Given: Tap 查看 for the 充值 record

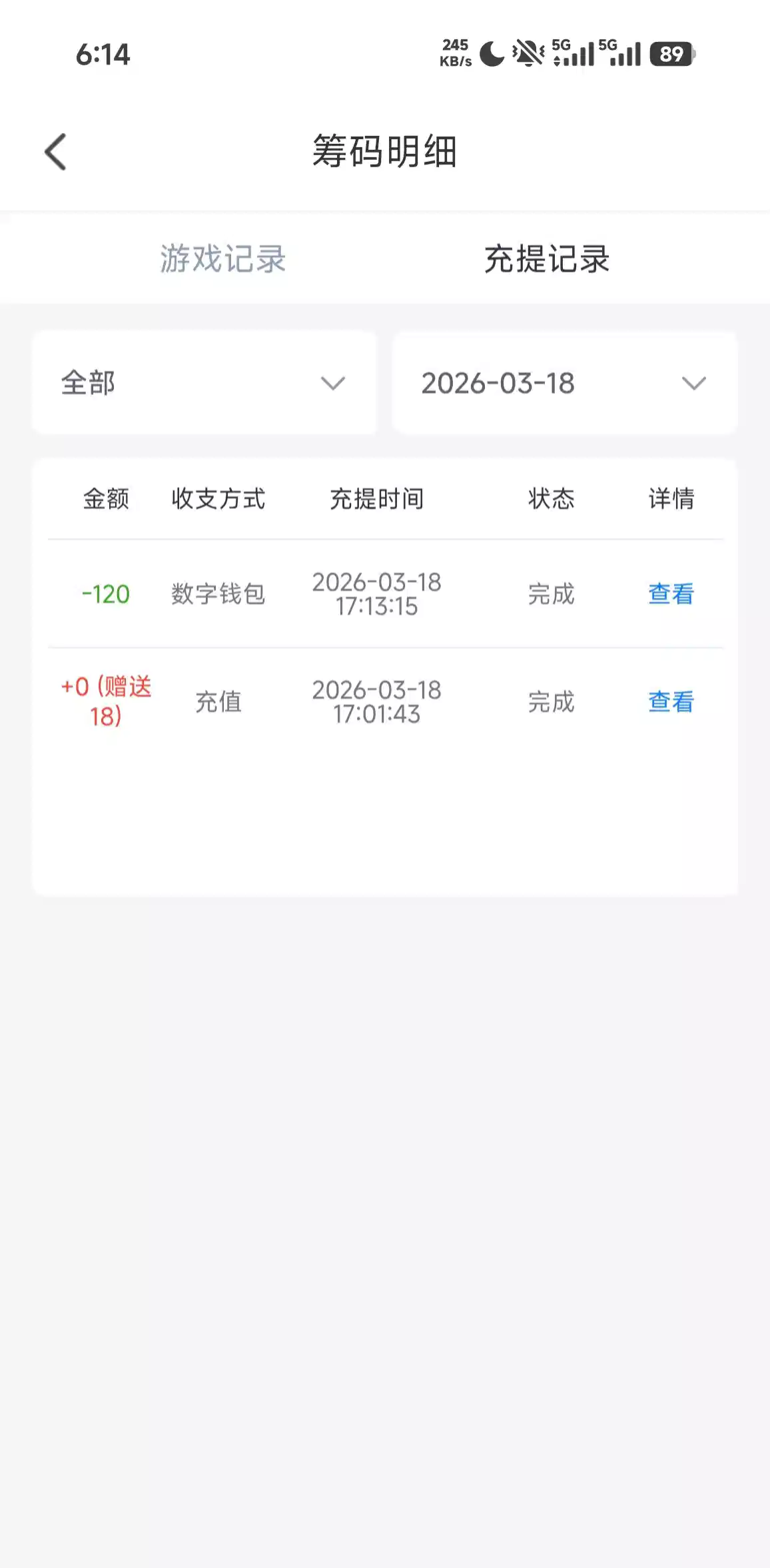Looking at the screenshot, I should tap(671, 701).
